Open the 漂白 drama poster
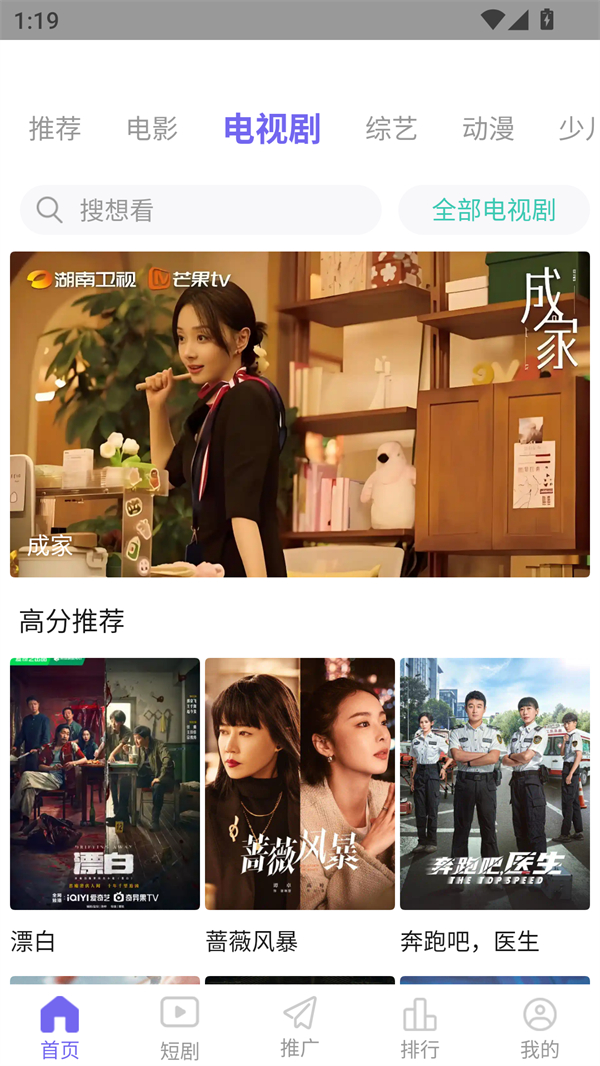Viewport: 600px width, 1066px height. click(x=105, y=784)
